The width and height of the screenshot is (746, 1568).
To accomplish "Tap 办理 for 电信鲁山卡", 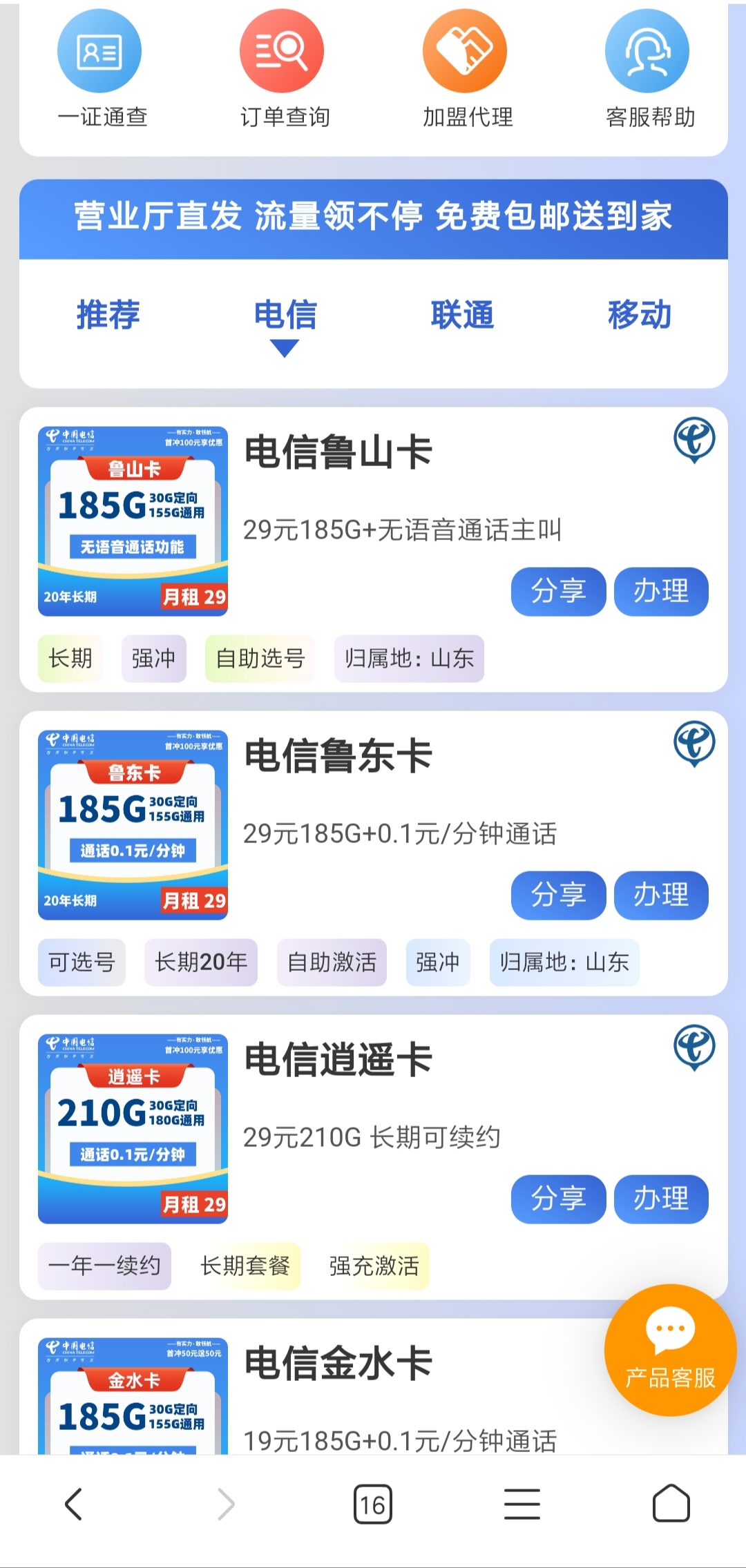I will [661, 592].
